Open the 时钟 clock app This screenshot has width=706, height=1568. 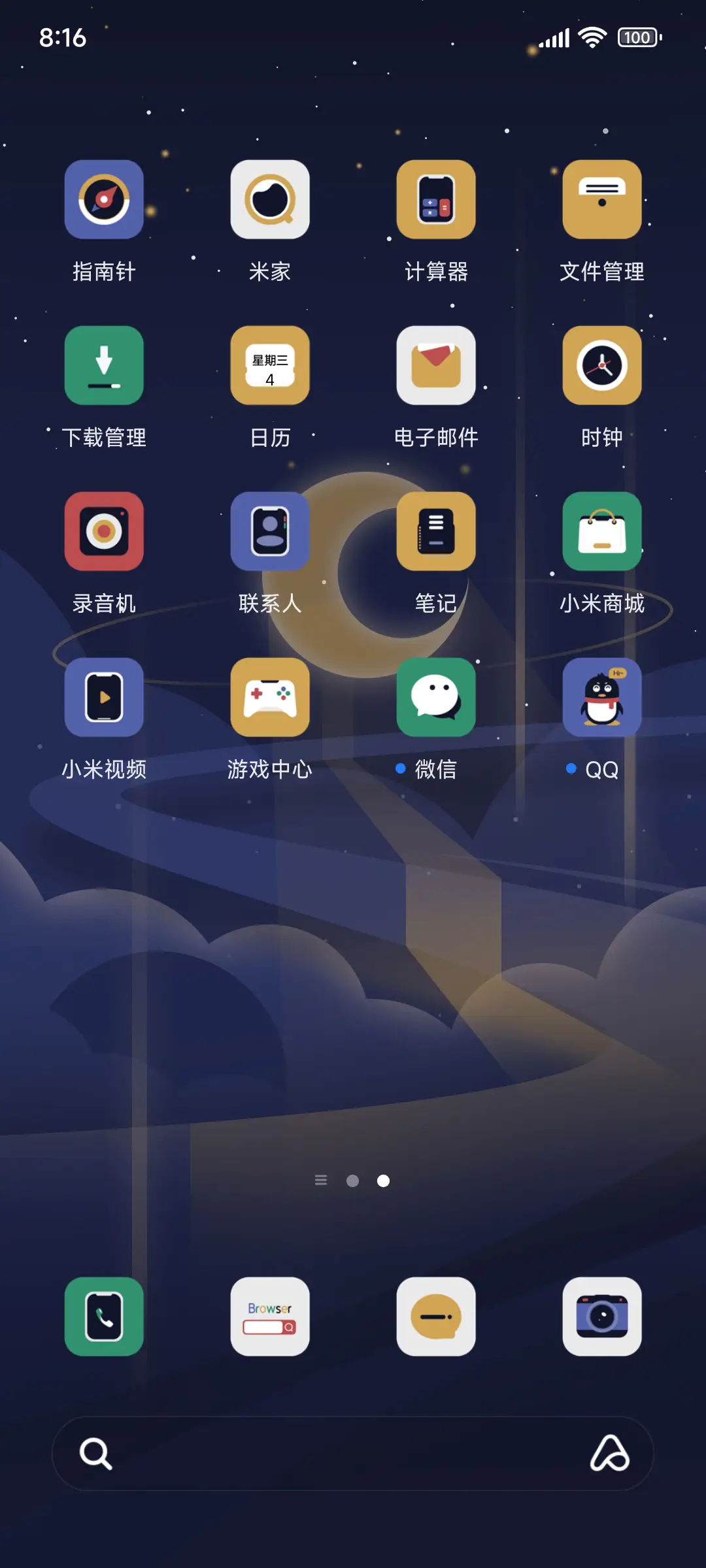(601, 366)
